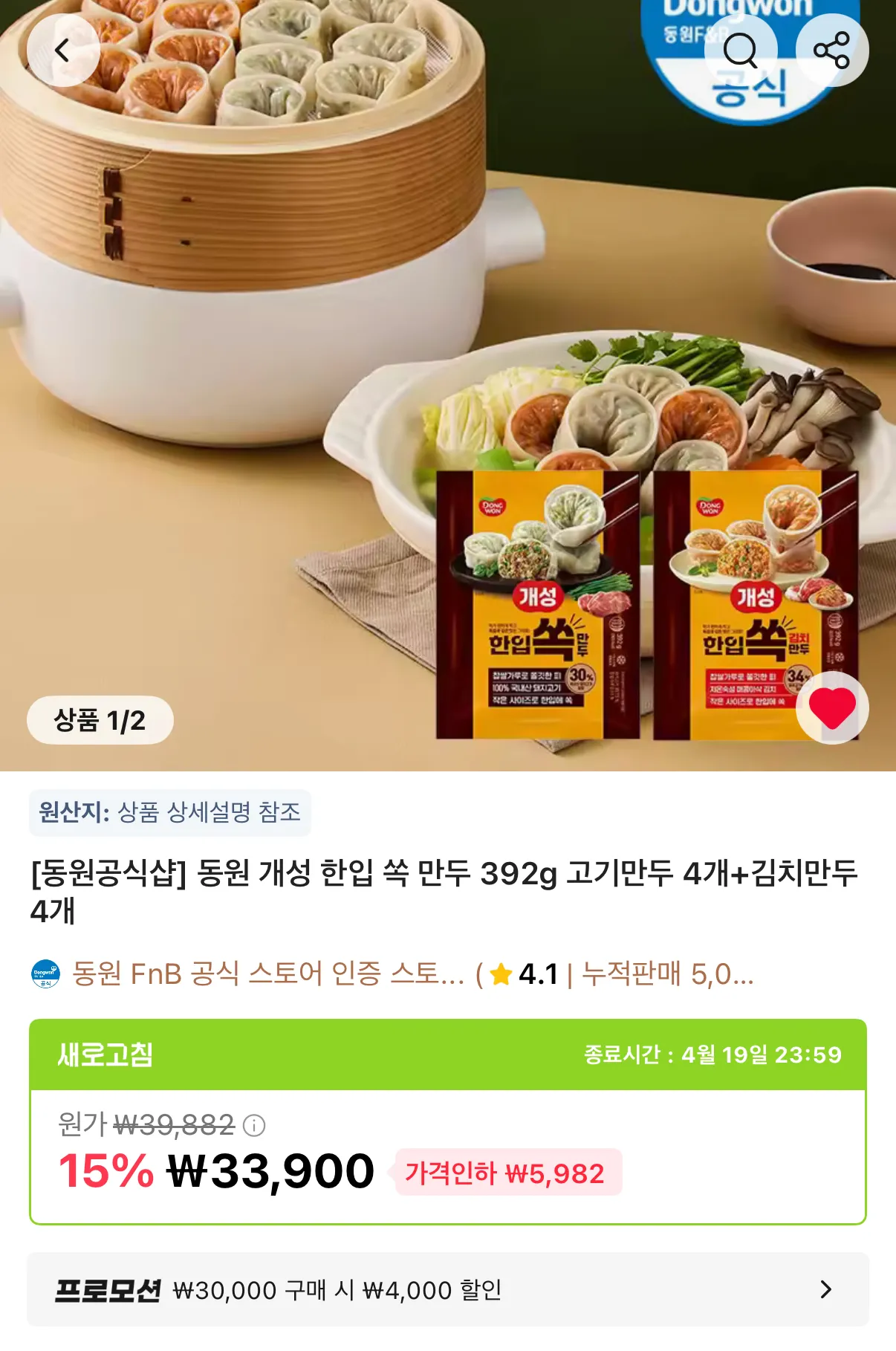Screen dimensions: 896x1351
Task: Open the search icon
Action: [x=740, y=51]
